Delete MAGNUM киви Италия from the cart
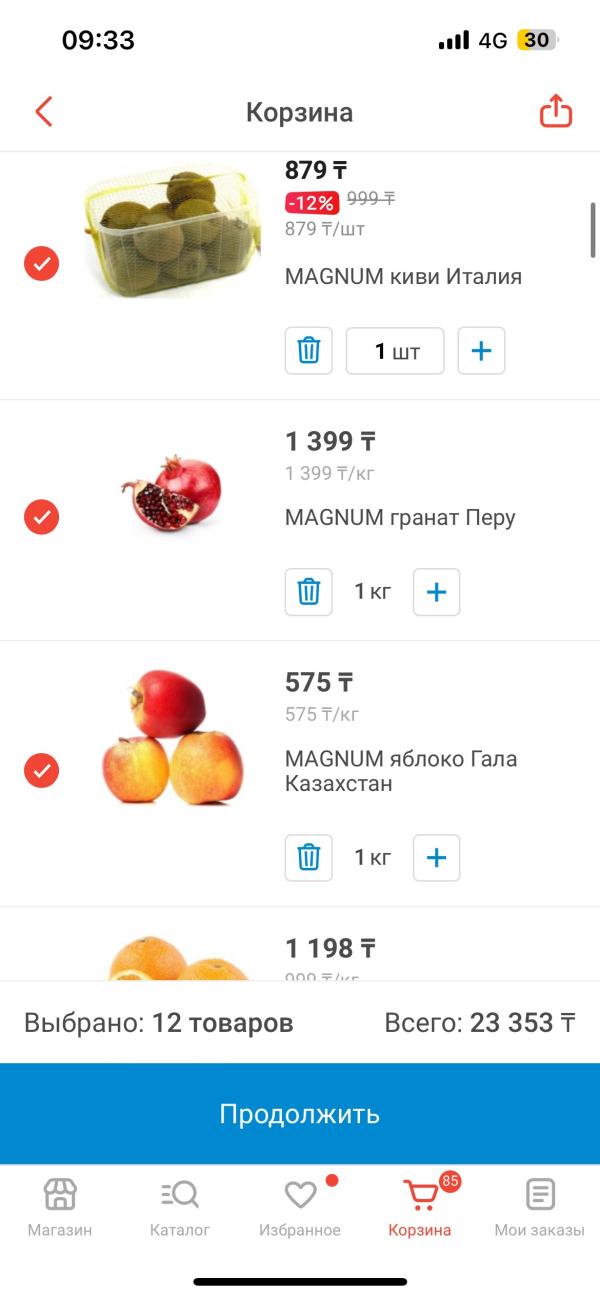This screenshot has width=600, height=1297. 309,351
